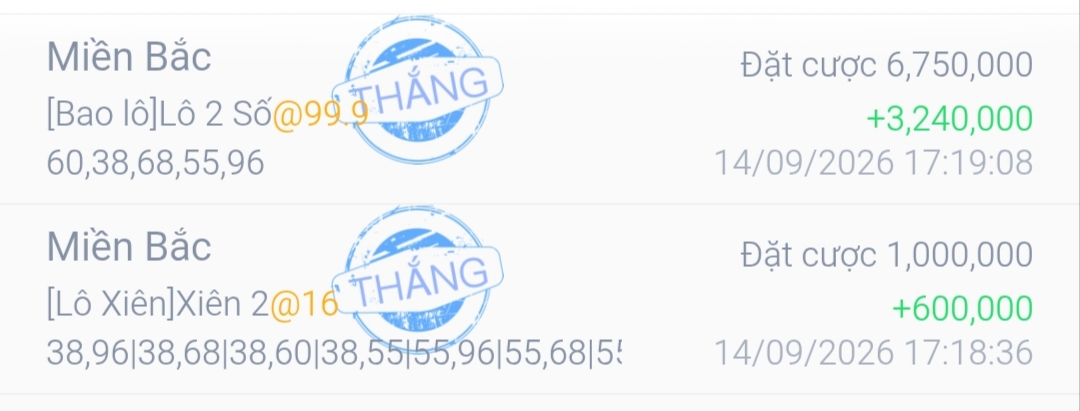The height and width of the screenshot is (411, 1080).
Task: Open the Bao lô Lô 2 Số bet record
Action: pyautogui.click(x=540, y=109)
